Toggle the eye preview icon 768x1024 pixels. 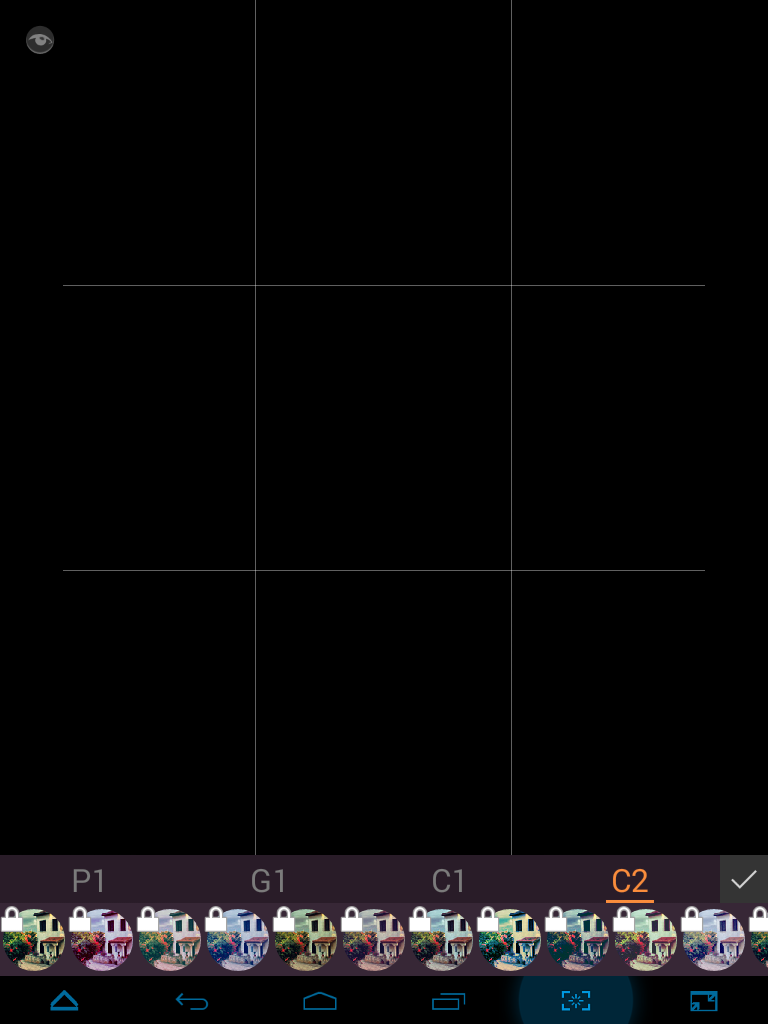[40, 41]
